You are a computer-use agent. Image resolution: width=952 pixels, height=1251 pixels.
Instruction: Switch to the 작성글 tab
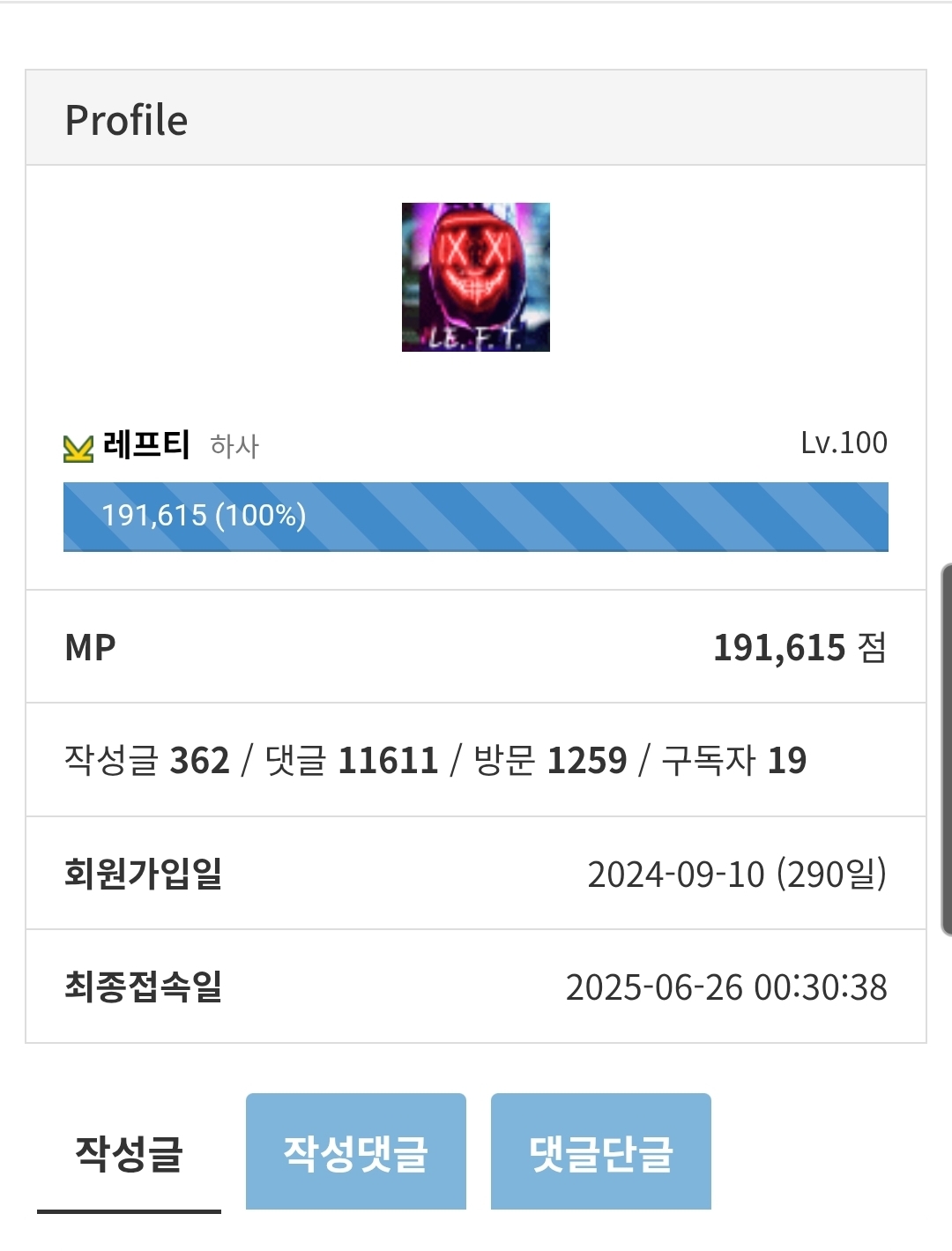click(129, 1153)
